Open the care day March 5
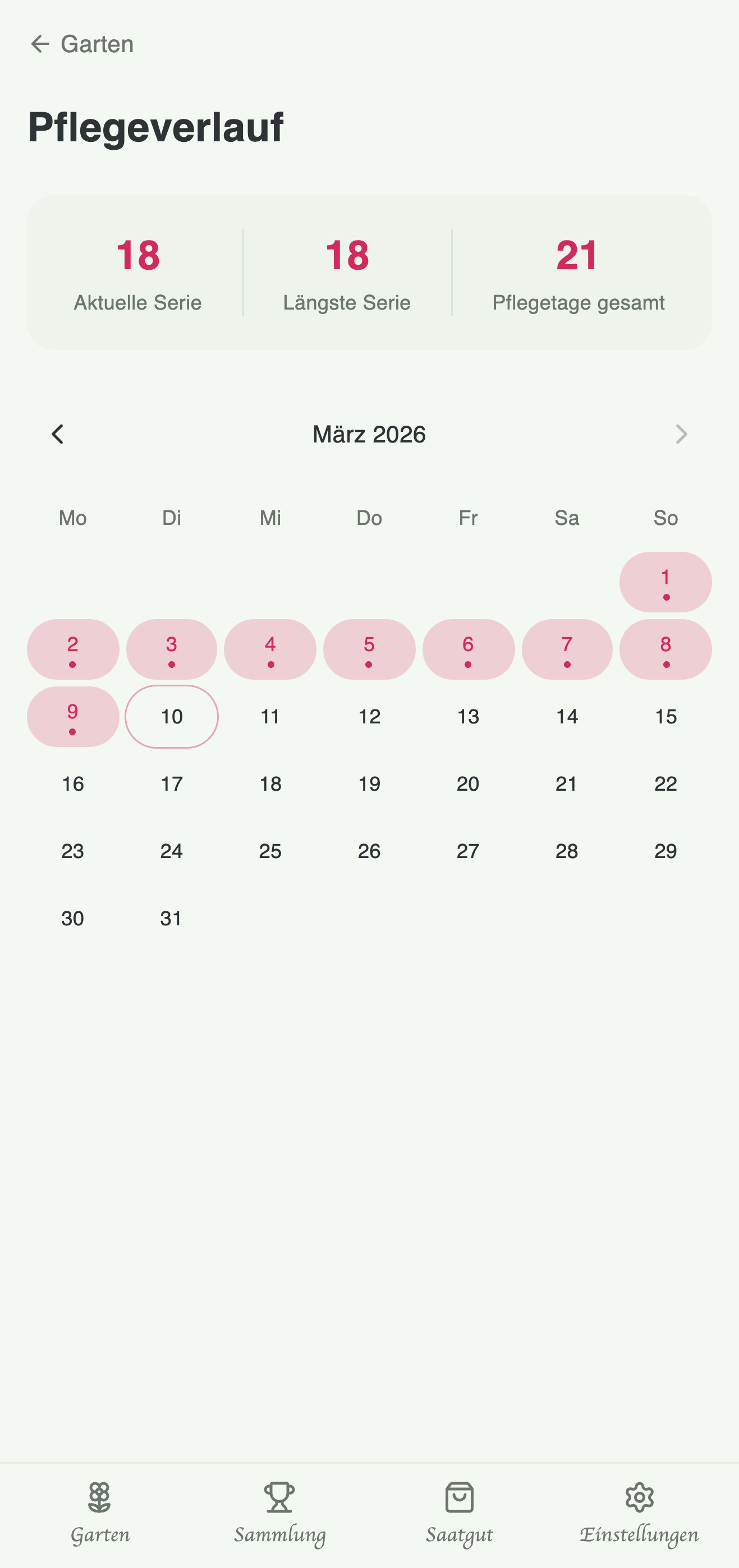 tap(369, 649)
